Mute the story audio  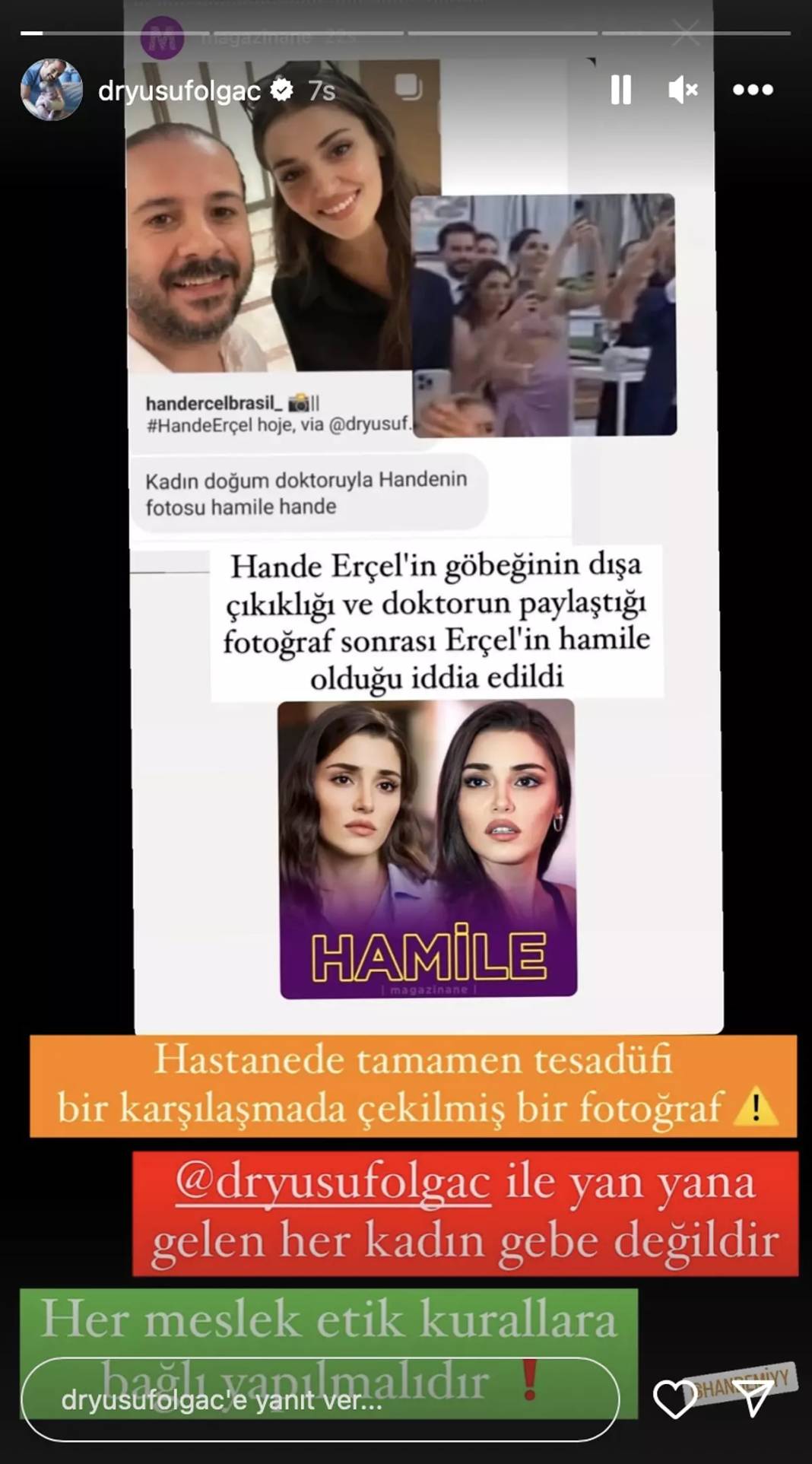(x=684, y=89)
